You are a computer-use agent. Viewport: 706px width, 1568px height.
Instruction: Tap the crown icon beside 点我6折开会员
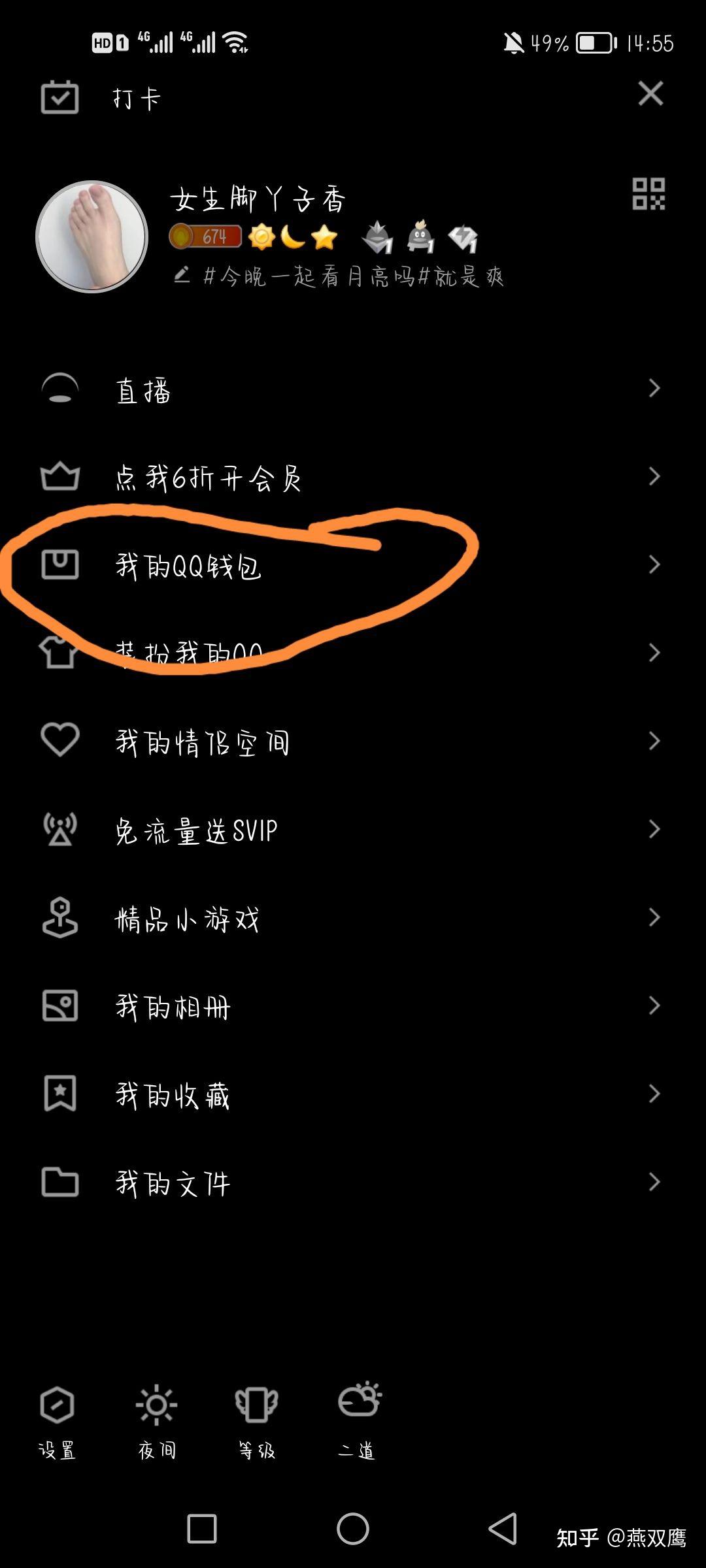click(59, 476)
